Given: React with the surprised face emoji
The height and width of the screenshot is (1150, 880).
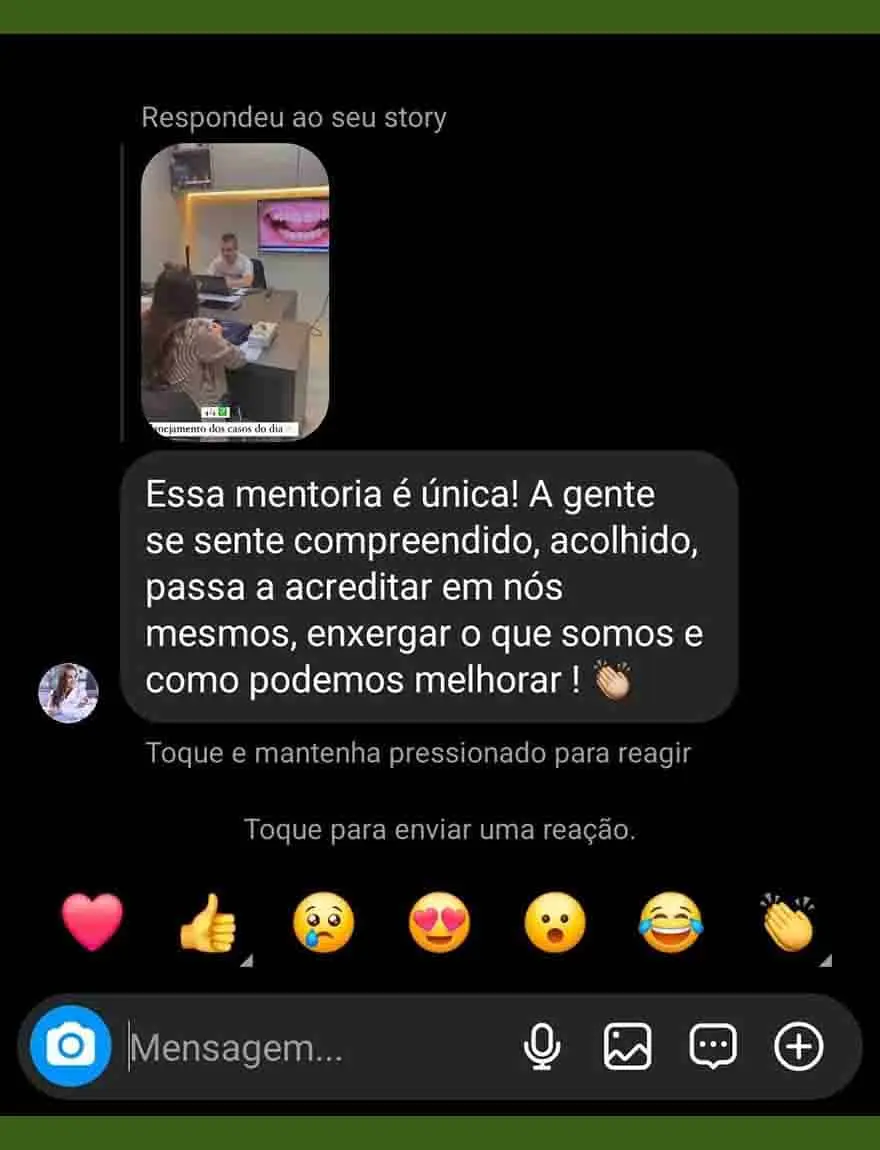Looking at the screenshot, I should point(555,922).
